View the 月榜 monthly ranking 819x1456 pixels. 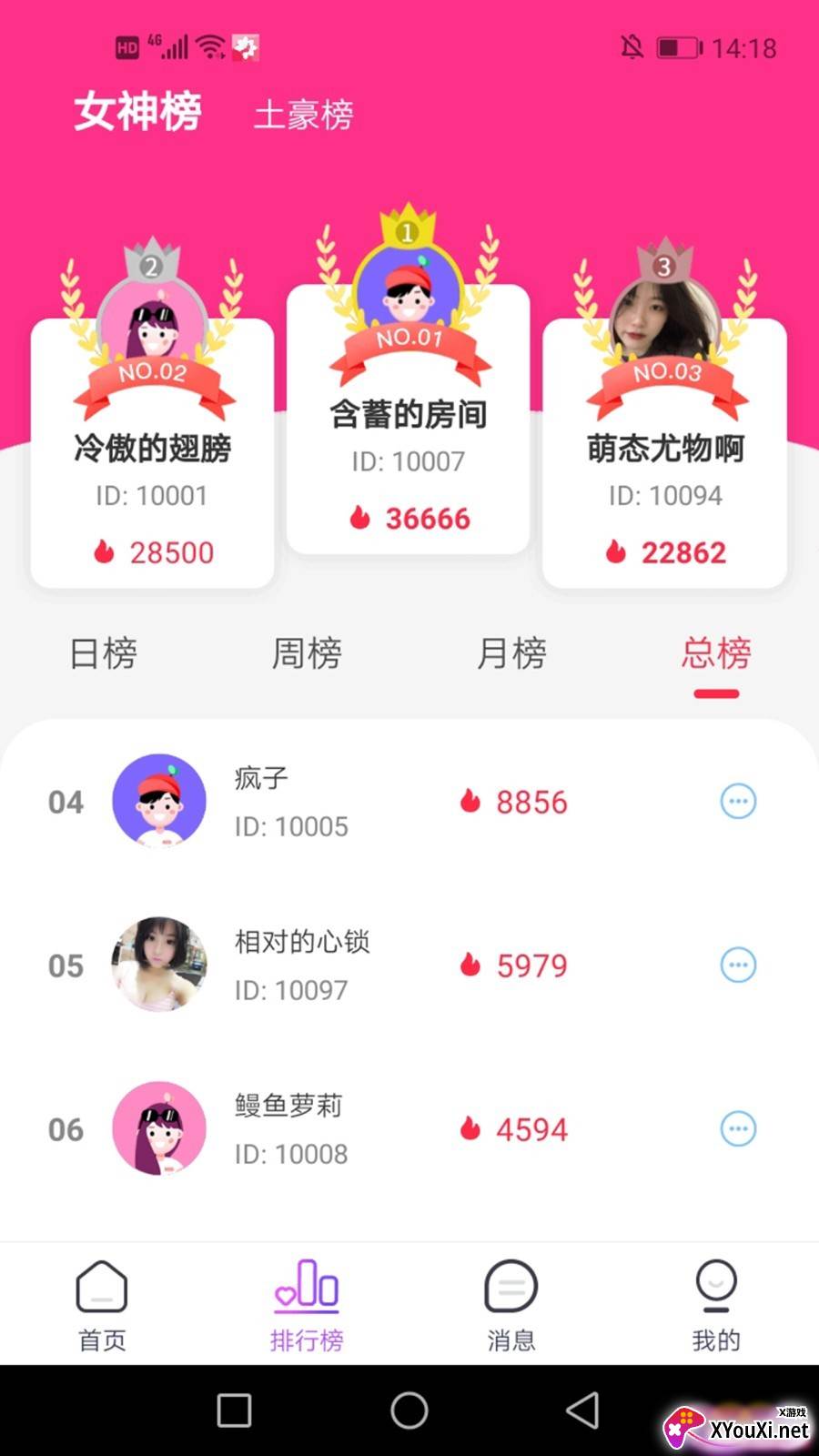(511, 653)
